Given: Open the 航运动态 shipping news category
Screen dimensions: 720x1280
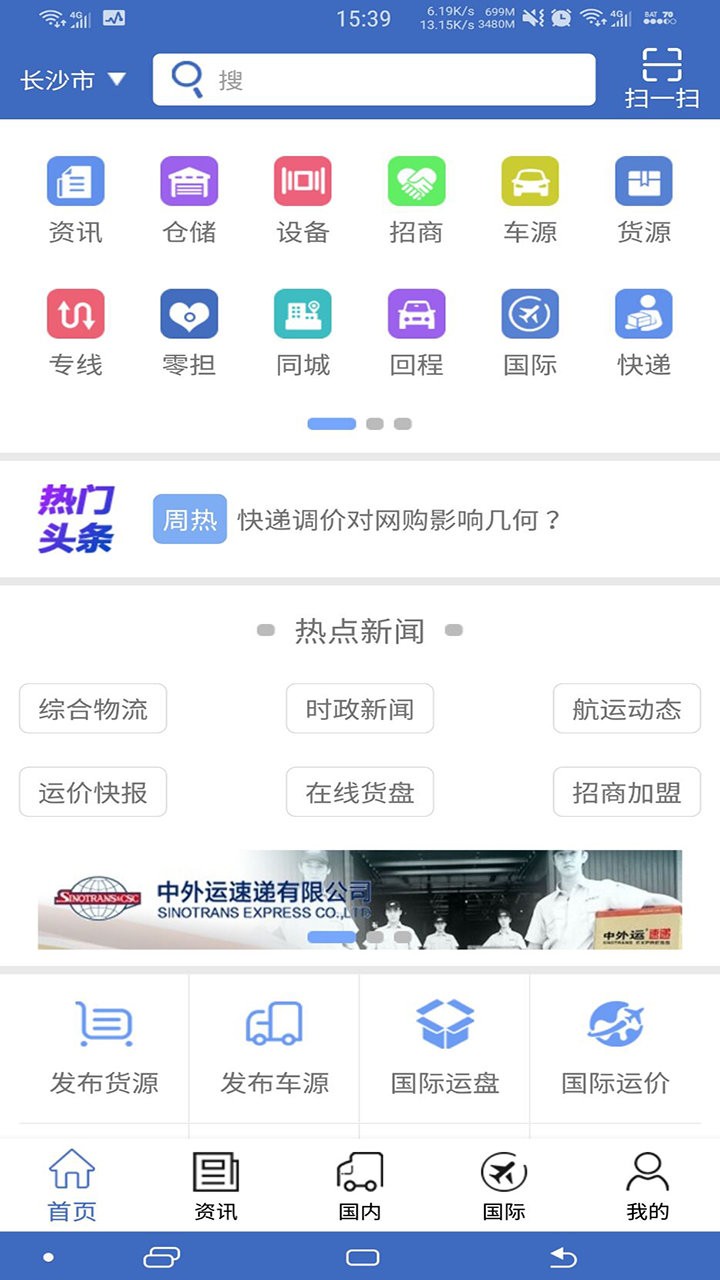Looking at the screenshot, I should point(626,709).
